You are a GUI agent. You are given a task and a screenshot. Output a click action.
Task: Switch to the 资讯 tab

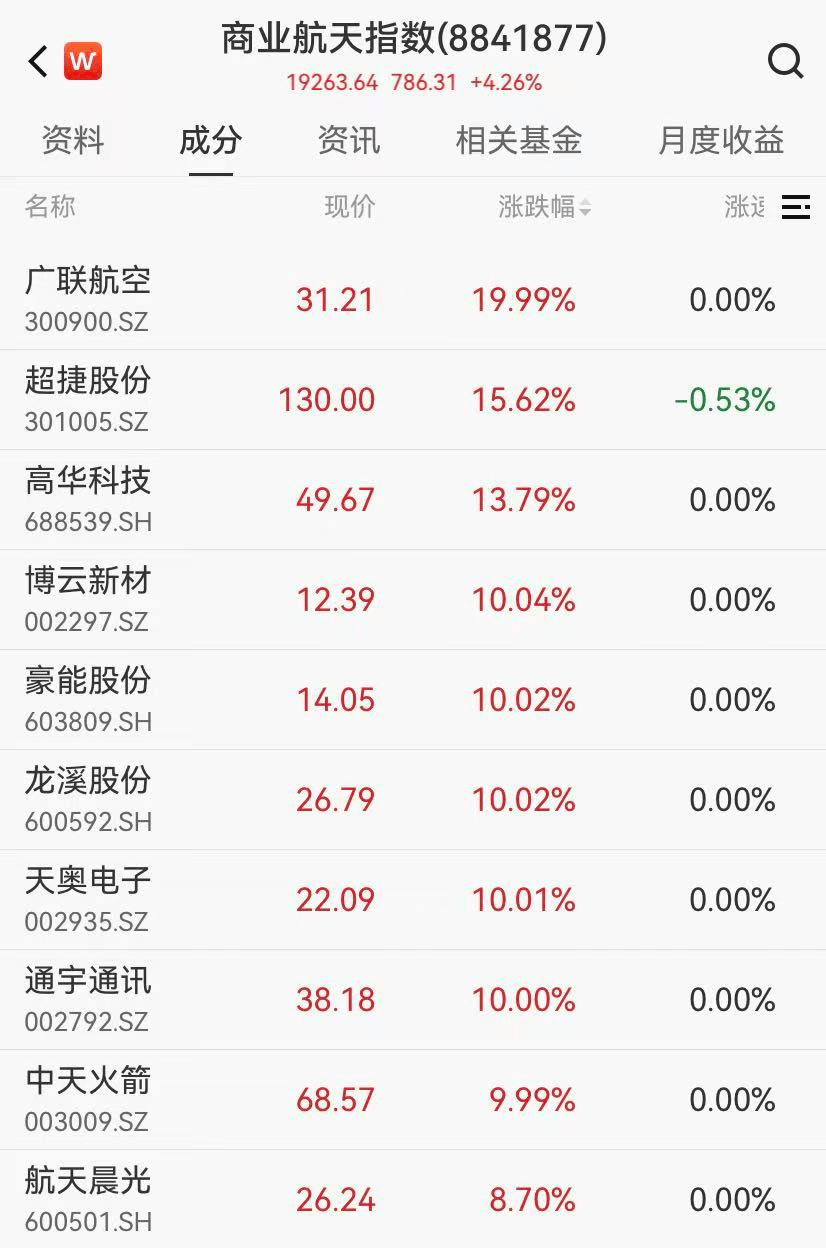(348, 140)
